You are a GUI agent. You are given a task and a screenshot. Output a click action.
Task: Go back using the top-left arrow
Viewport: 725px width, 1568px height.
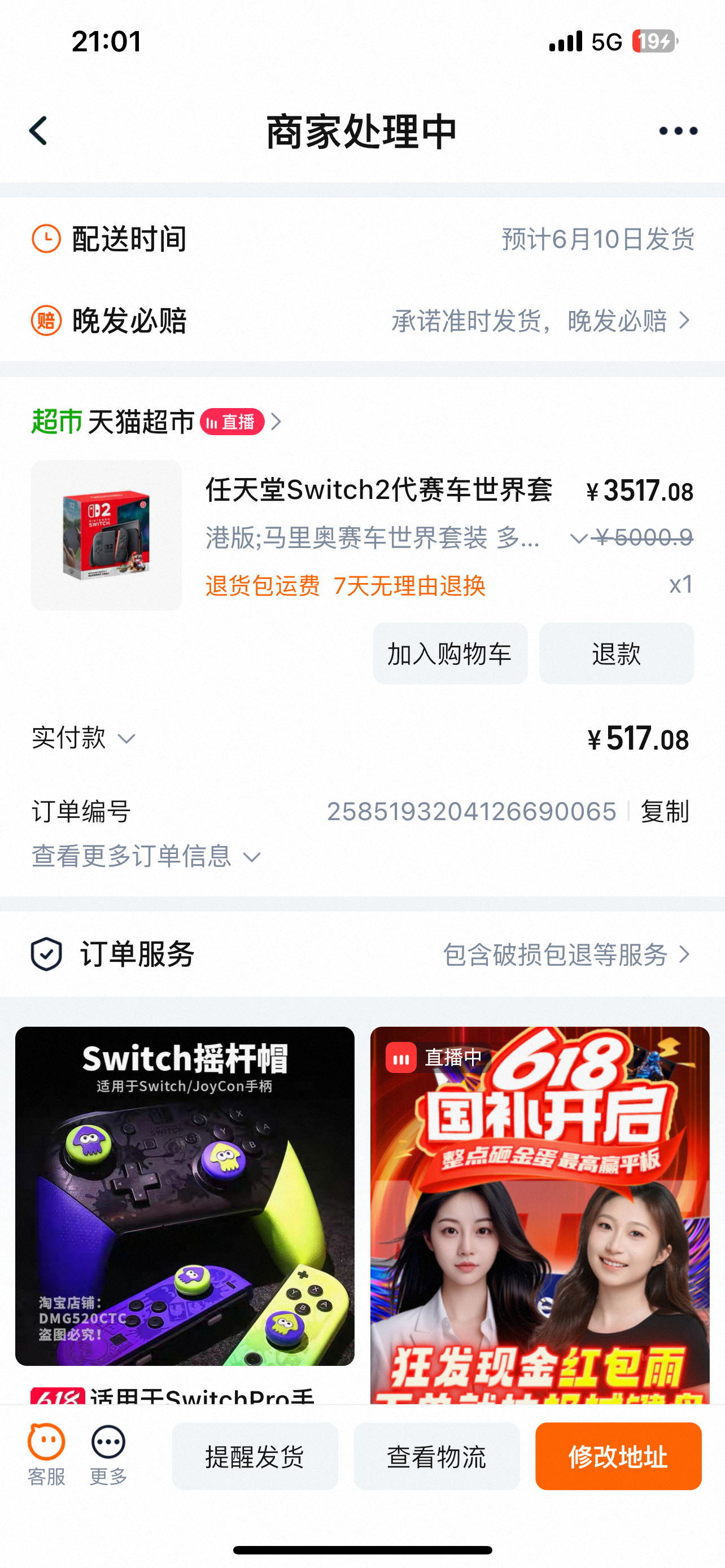point(38,131)
